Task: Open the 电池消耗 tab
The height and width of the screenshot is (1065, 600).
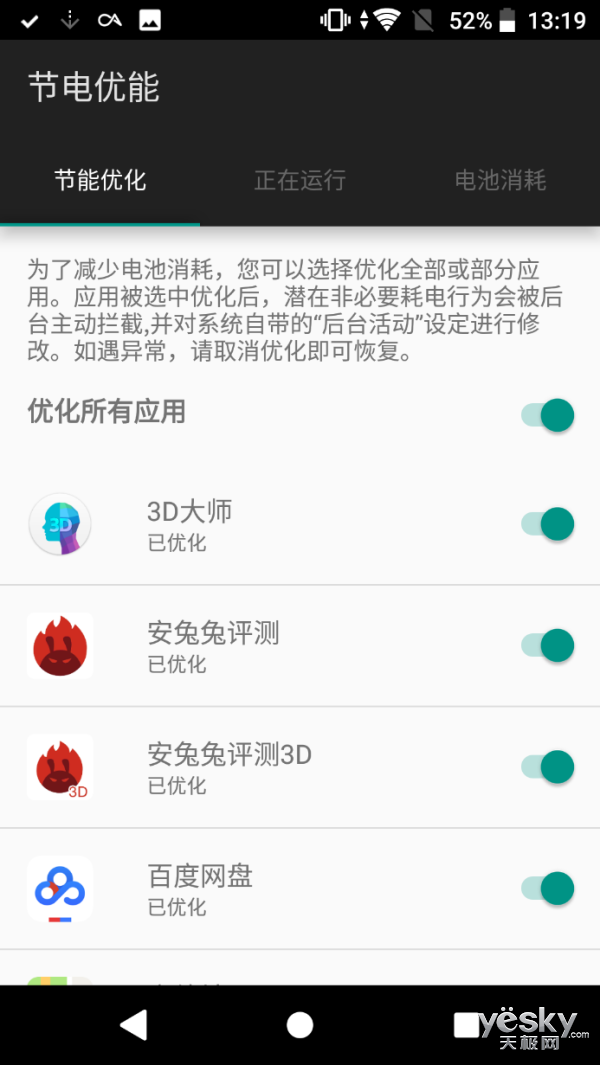Action: 500,181
